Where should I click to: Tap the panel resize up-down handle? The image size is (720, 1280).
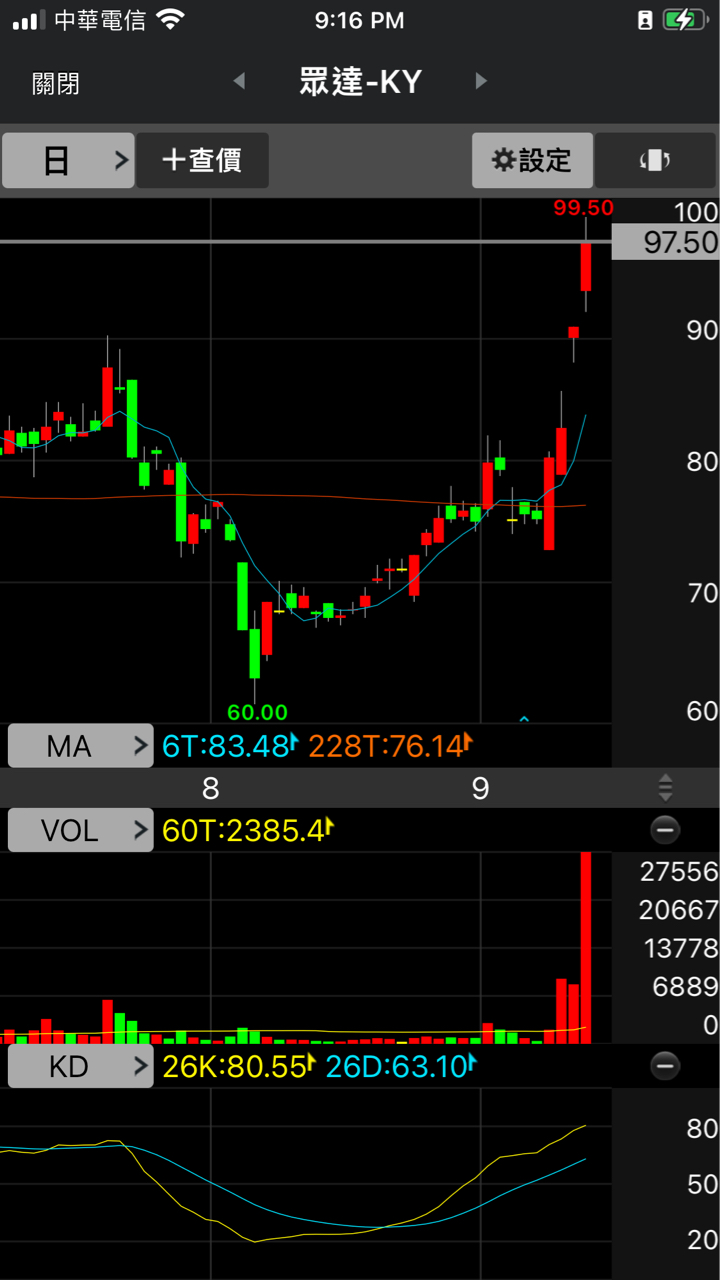pyautogui.click(x=665, y=788)
